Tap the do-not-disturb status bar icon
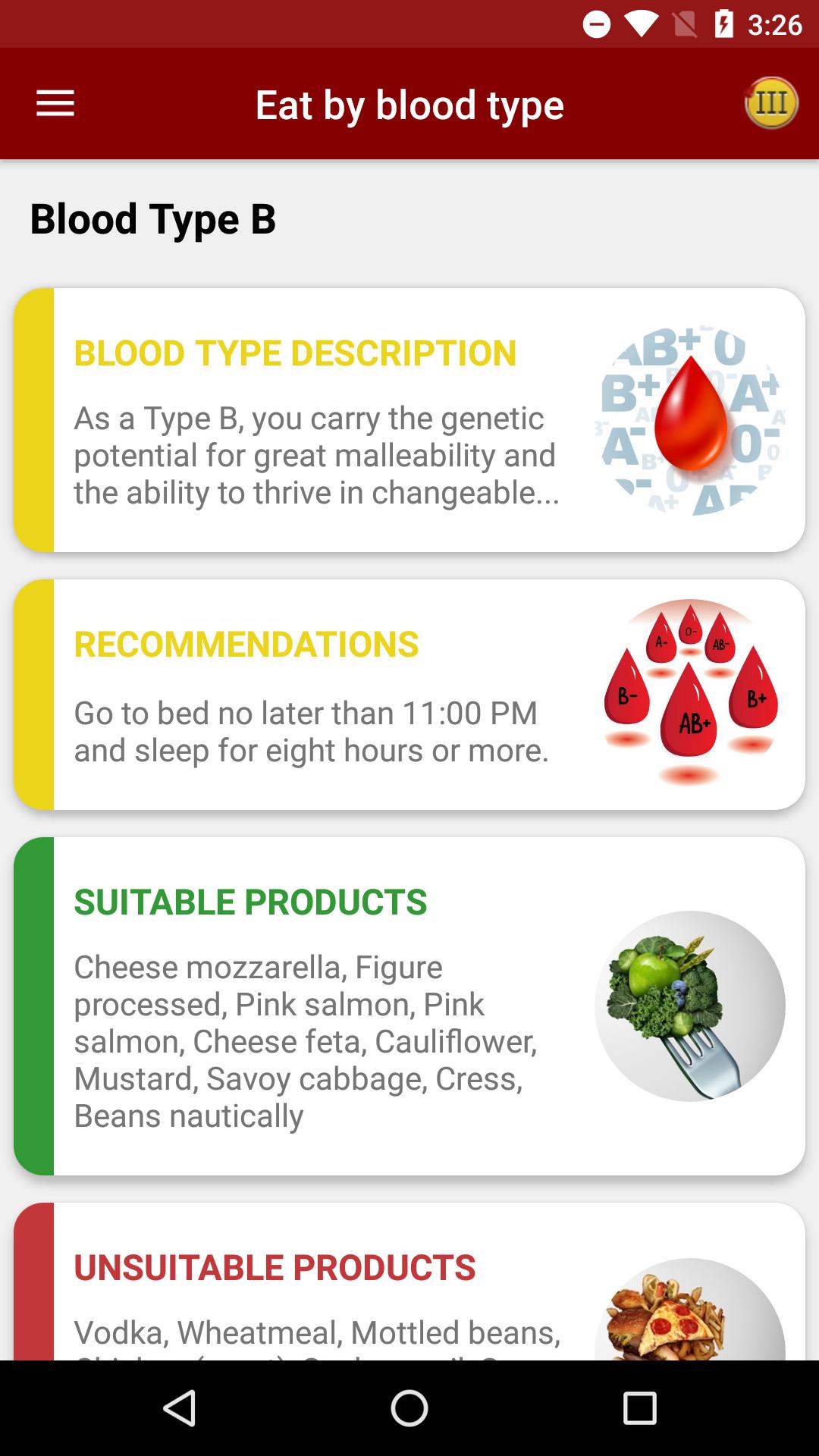 [597, 24]
